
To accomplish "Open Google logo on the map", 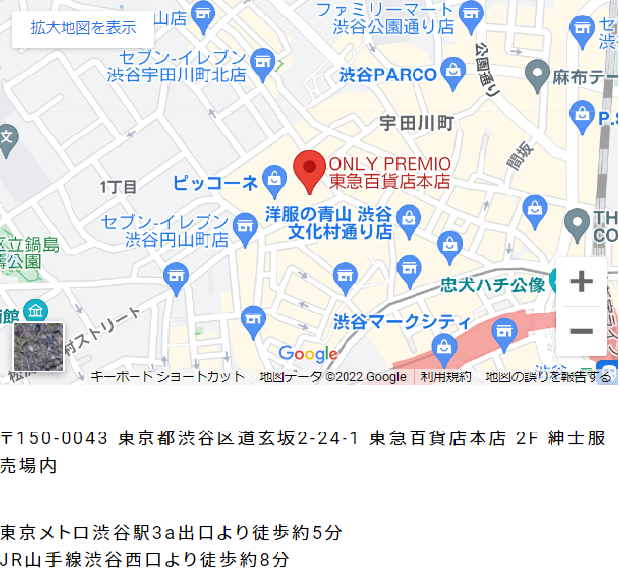I will coord(308,354).
